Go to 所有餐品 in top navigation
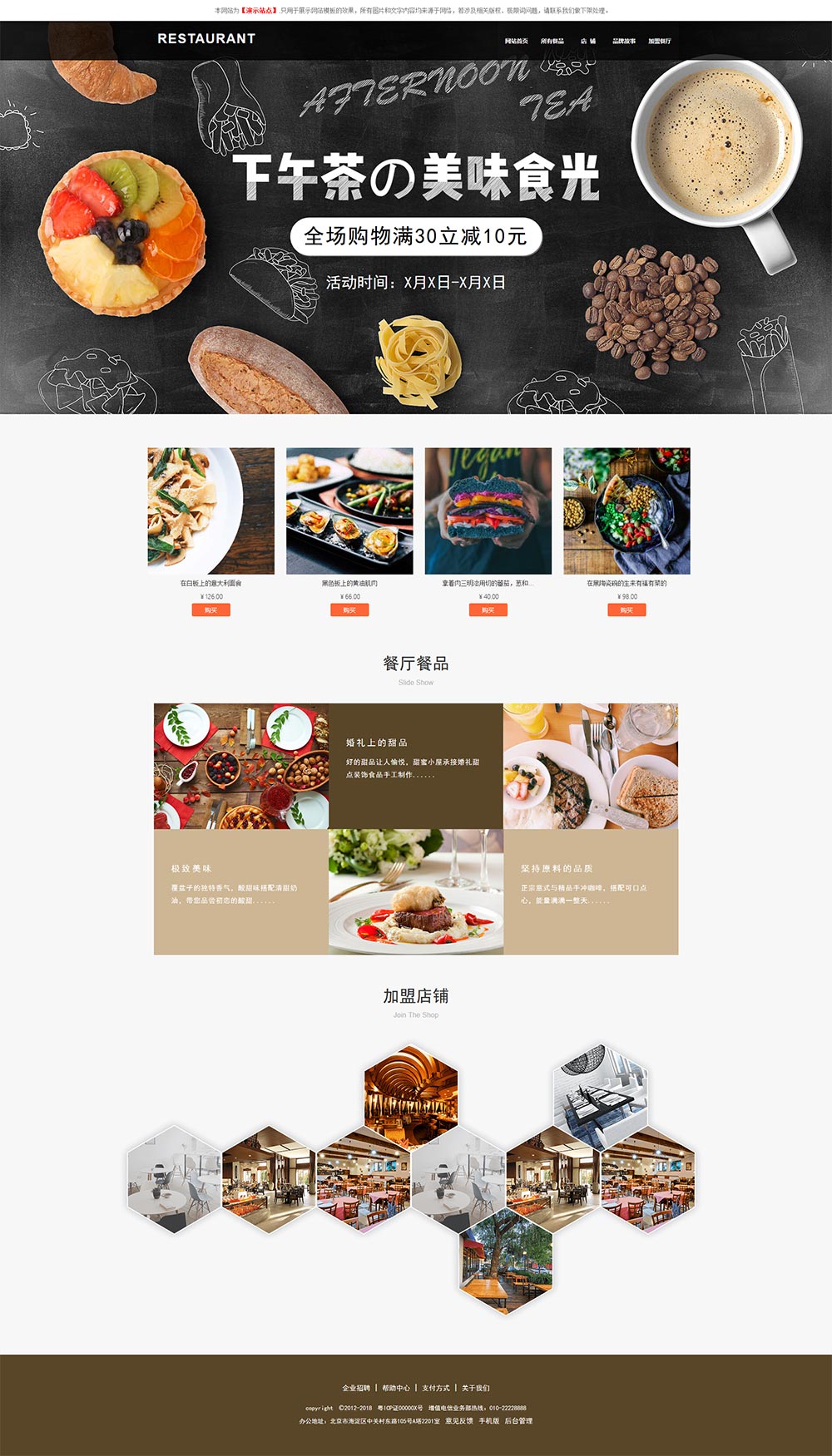Image resolution: width=832 pixels, height=1456 pixels. pos(552,41)
